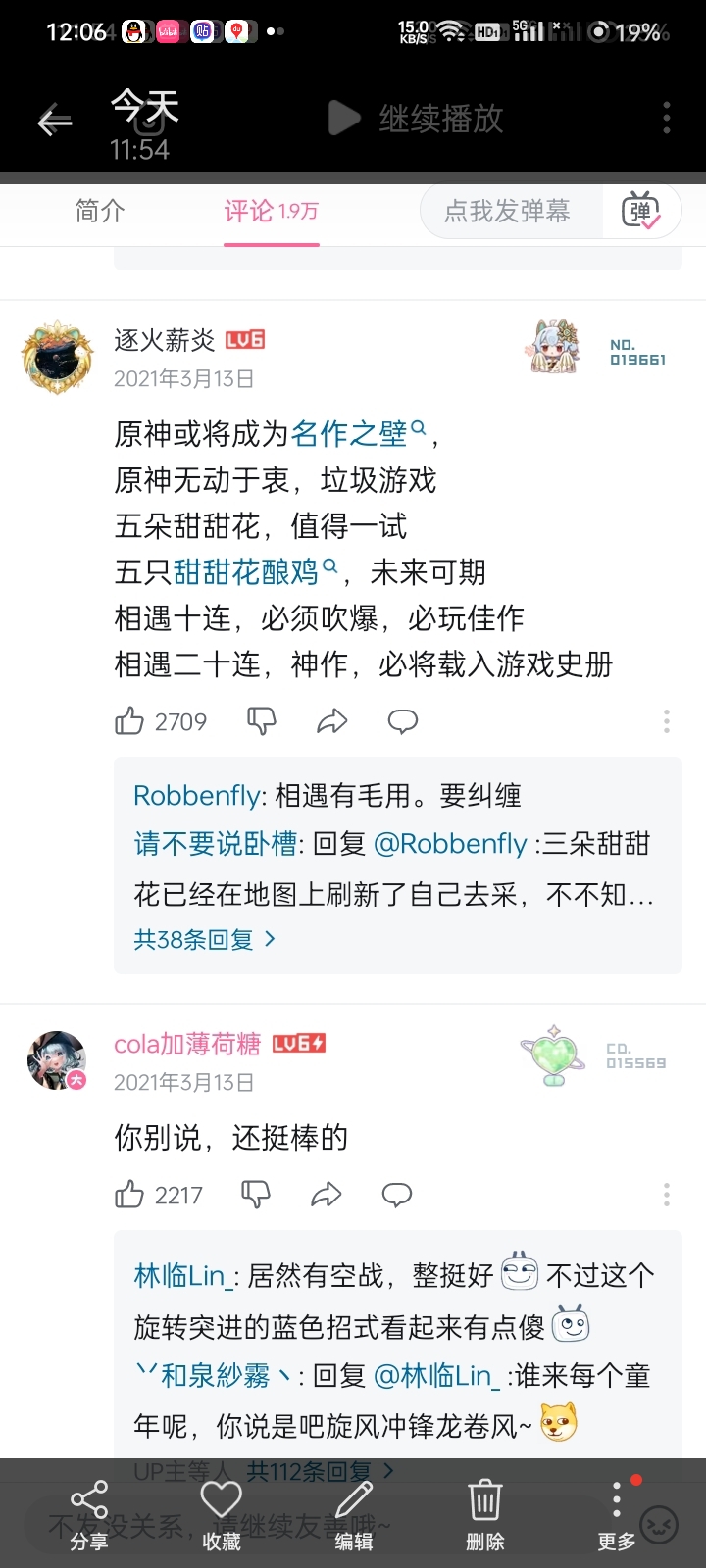Like cola加薄荷糖's comment
Screen dimensions: 706x1568
pyautogui.click(x=130, y=1195)
